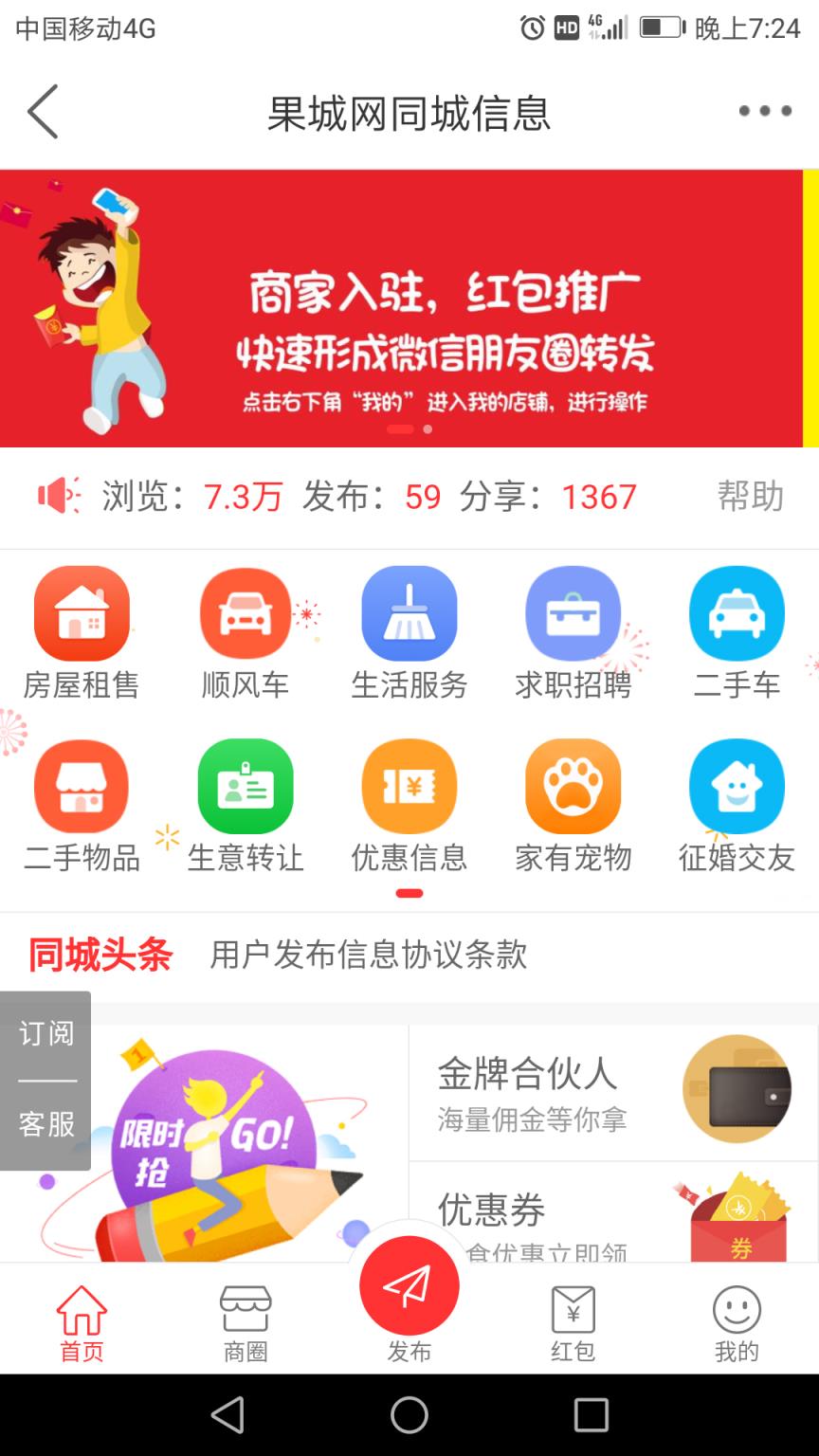Go back using the top-left arrow

tap(43, 112)
